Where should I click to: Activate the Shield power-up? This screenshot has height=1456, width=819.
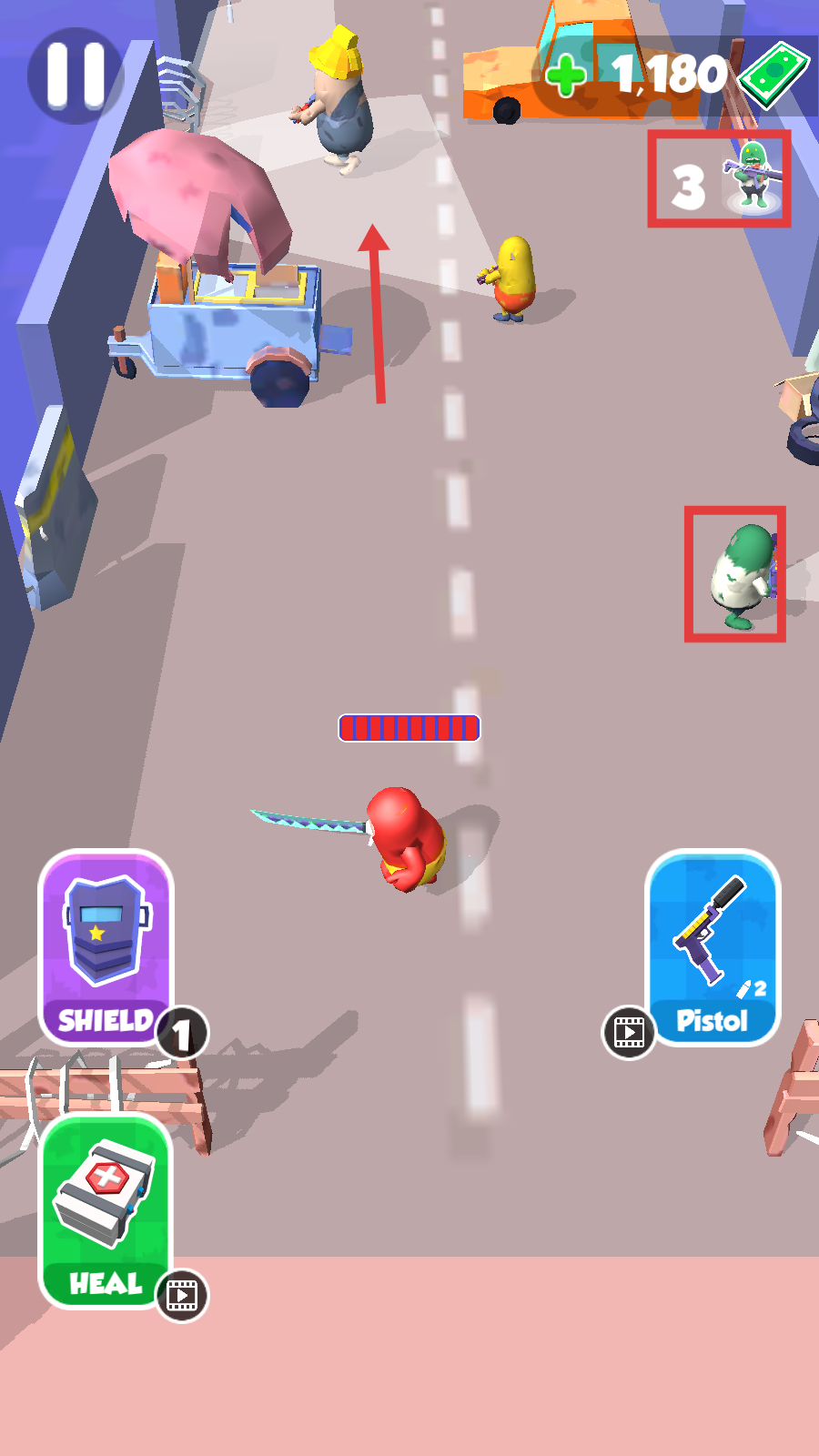106,948
